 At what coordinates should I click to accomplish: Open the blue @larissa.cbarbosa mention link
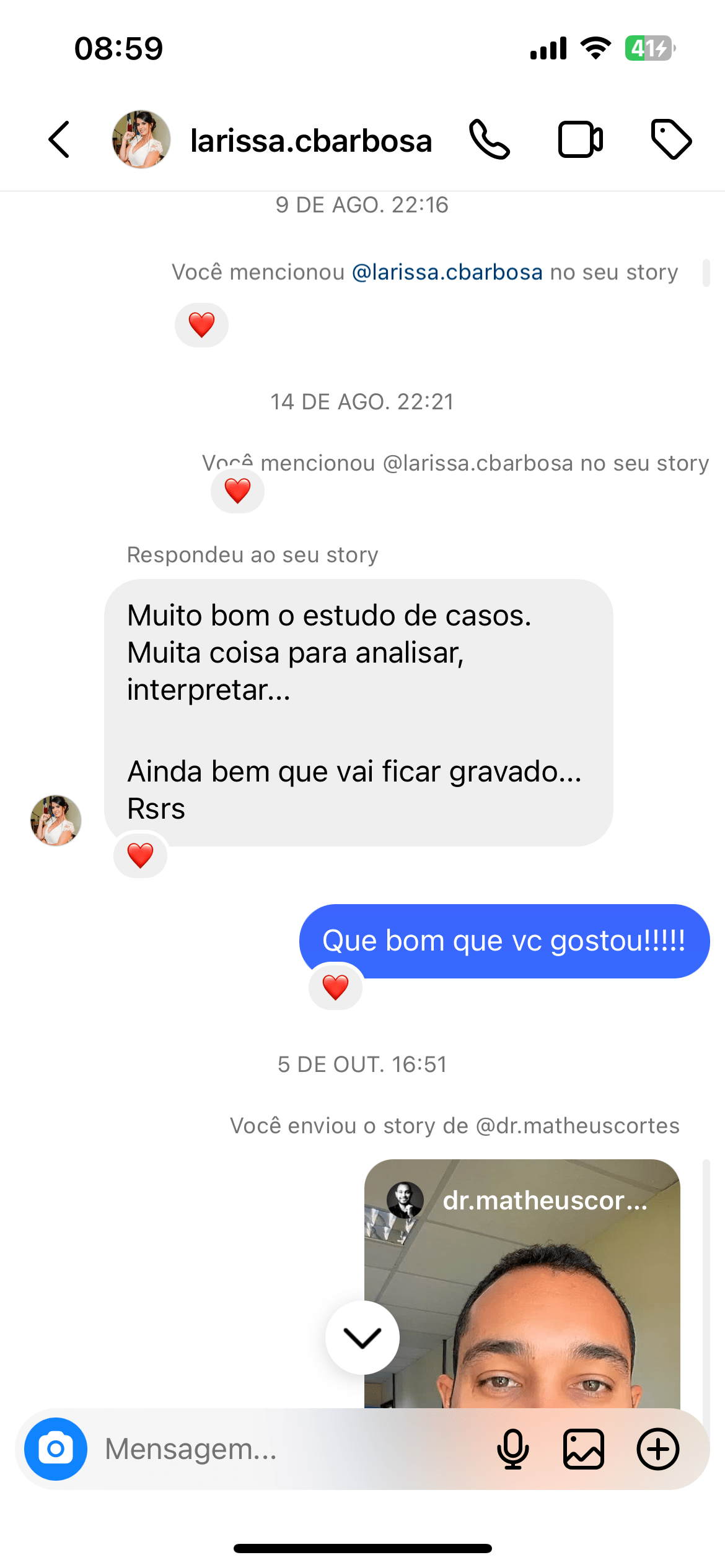coord(447,272)
